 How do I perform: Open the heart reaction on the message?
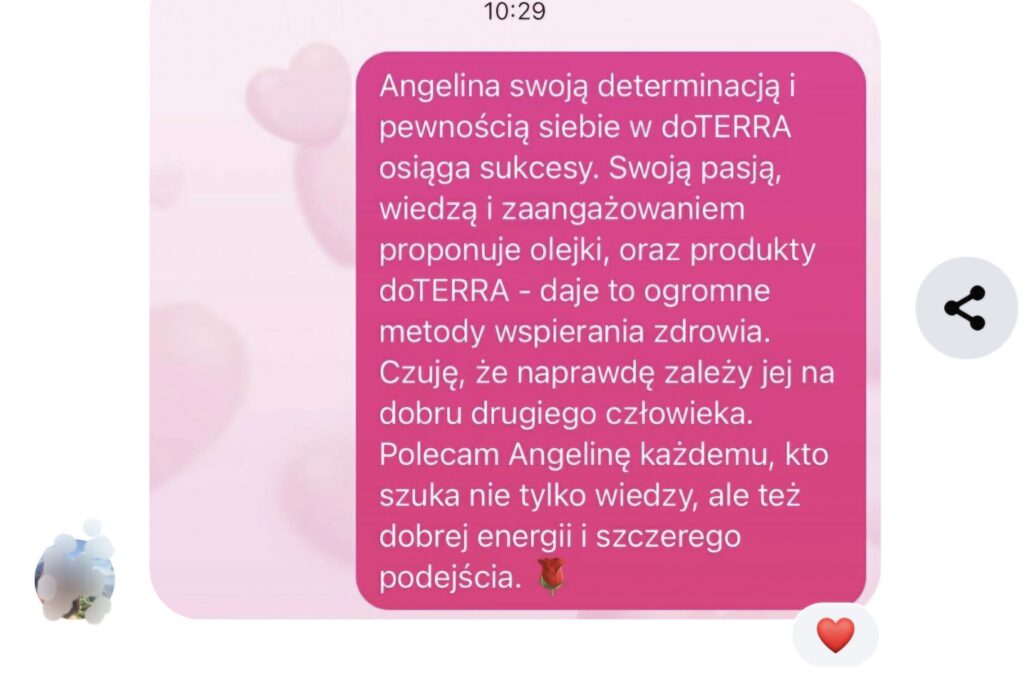pos(835,635)
